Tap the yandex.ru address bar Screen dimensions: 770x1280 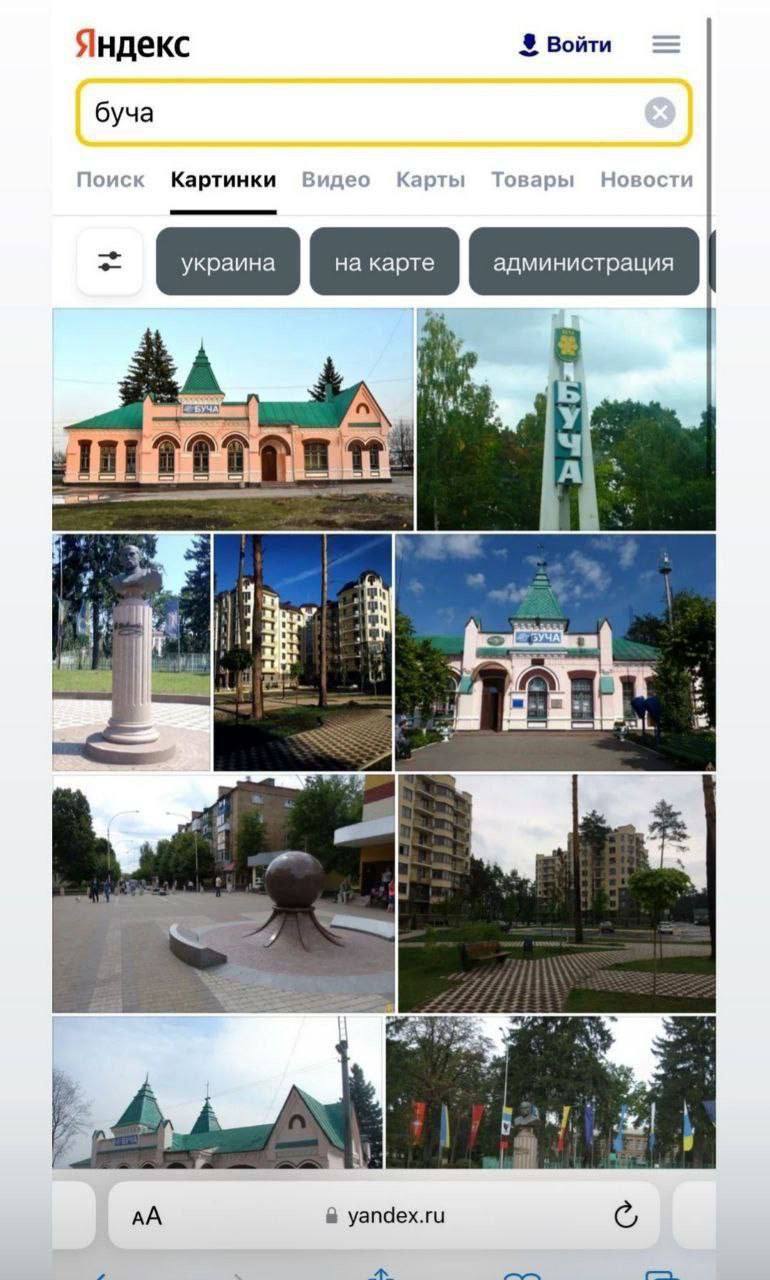(x=385, y=1216)
